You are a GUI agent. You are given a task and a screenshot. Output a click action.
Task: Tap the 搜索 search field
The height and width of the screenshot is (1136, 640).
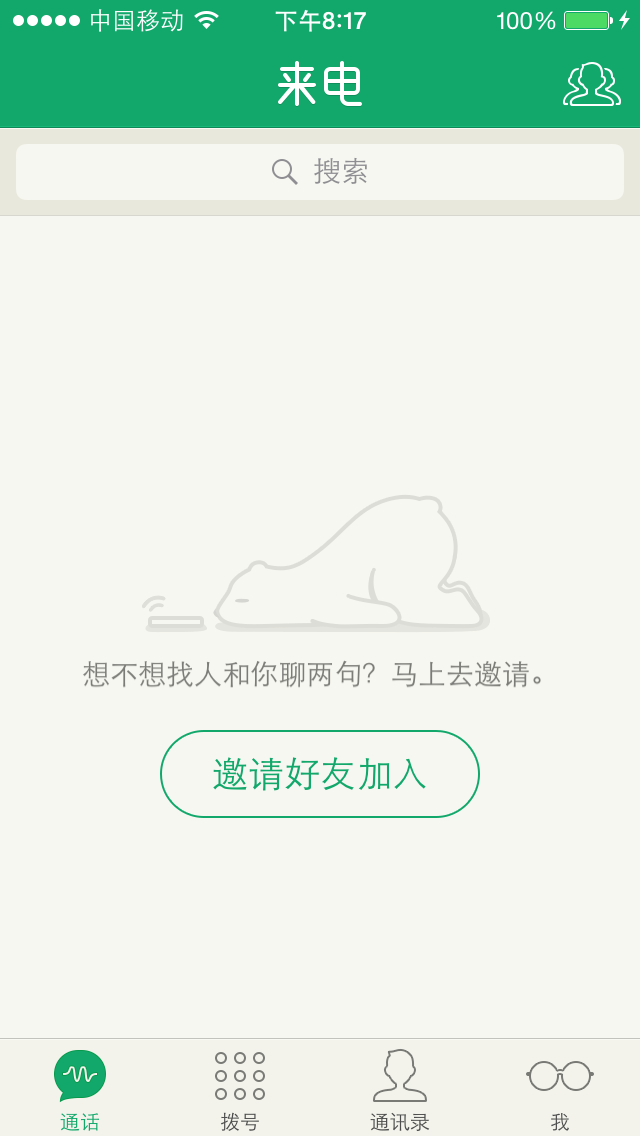(320, 172)
